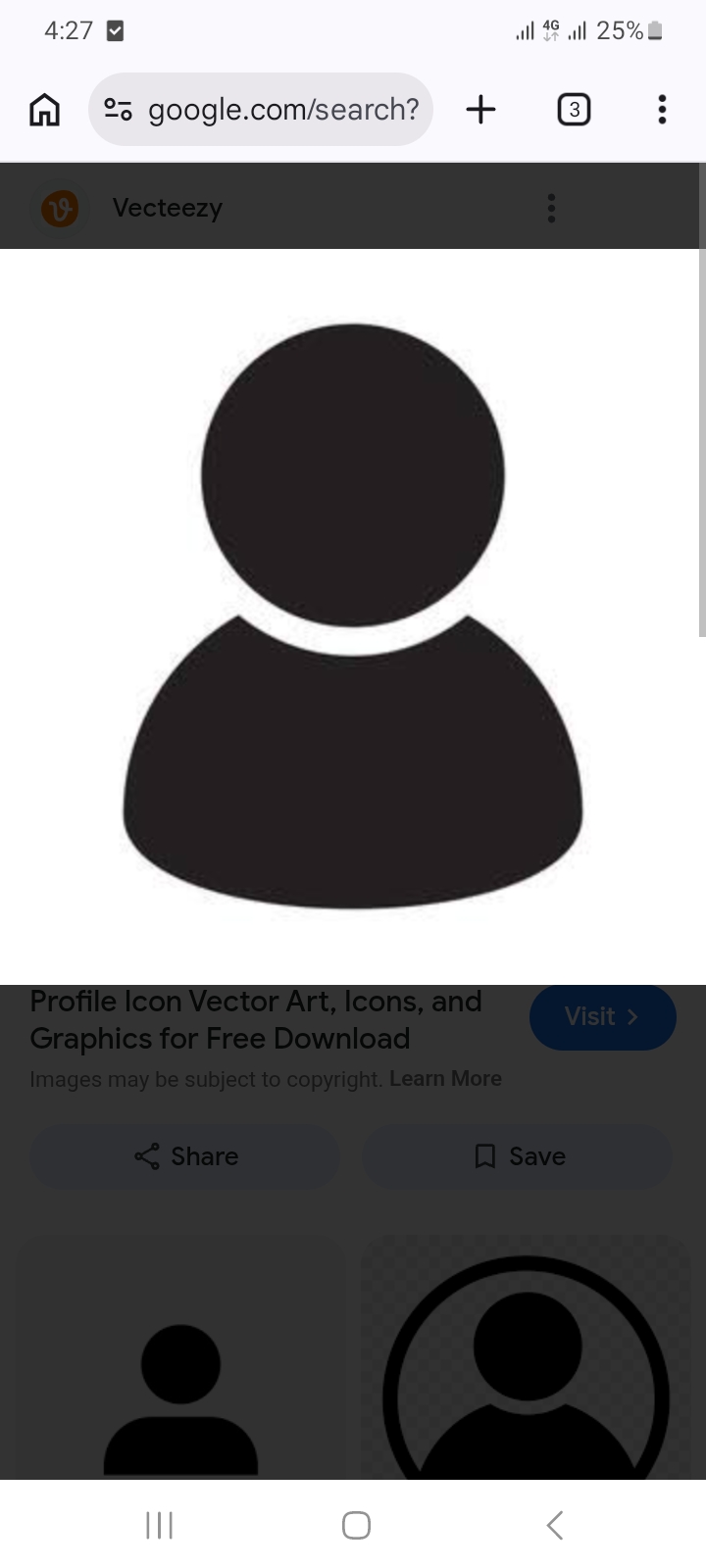Visit the Vecteezy source page
706x1568 pixels.
click(x=602, y=1017)
